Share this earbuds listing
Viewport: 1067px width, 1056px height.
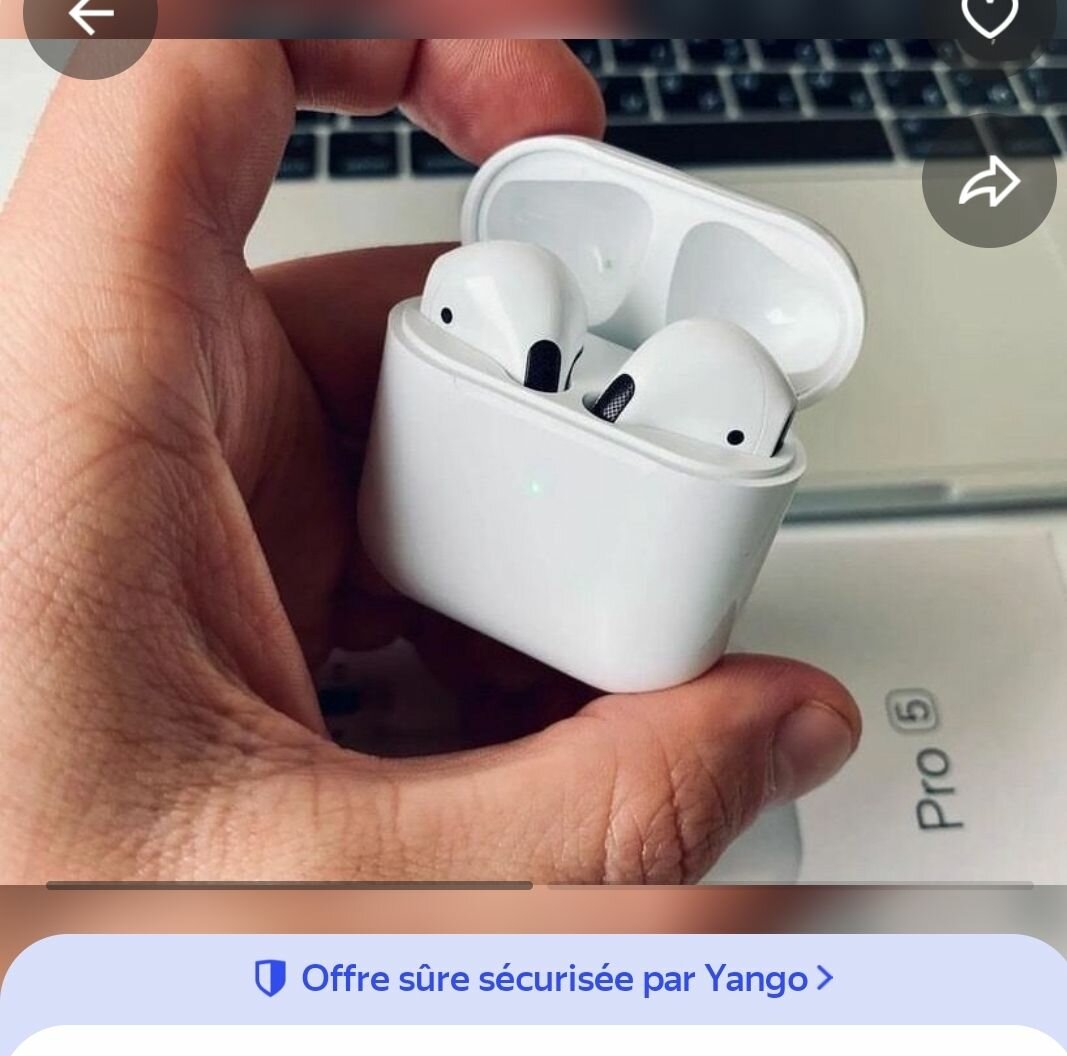[988, 182]
